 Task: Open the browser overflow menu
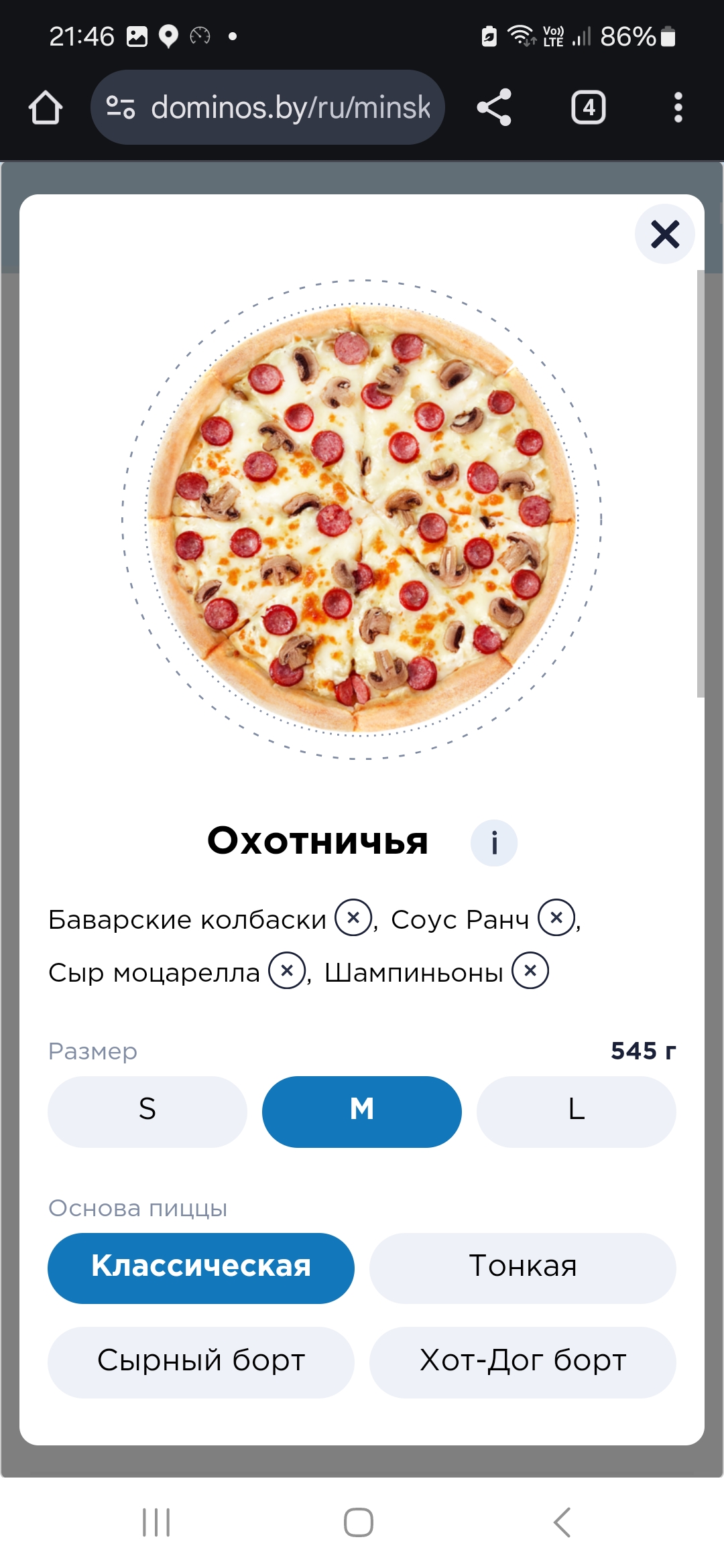[x=678, y=107]
